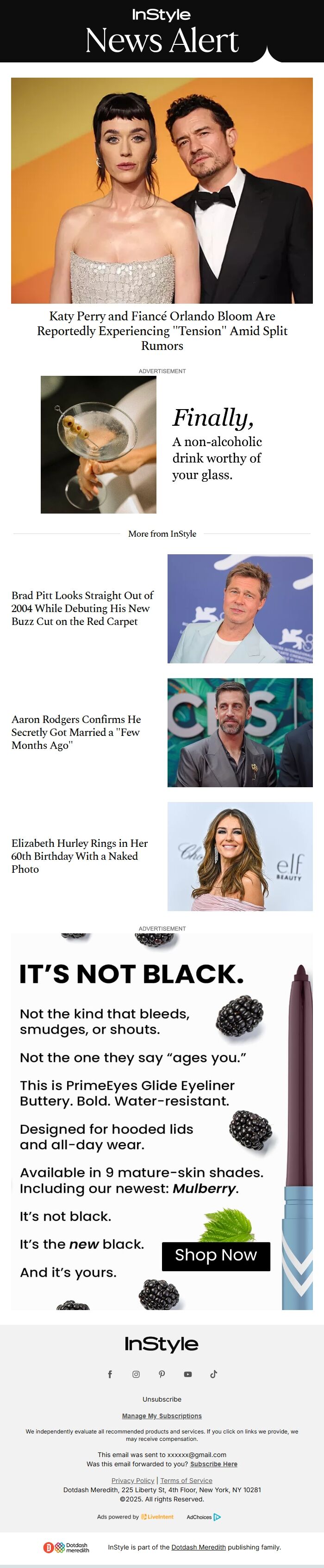
Task: View the Terms of Service
Action: click(187, 1480)
